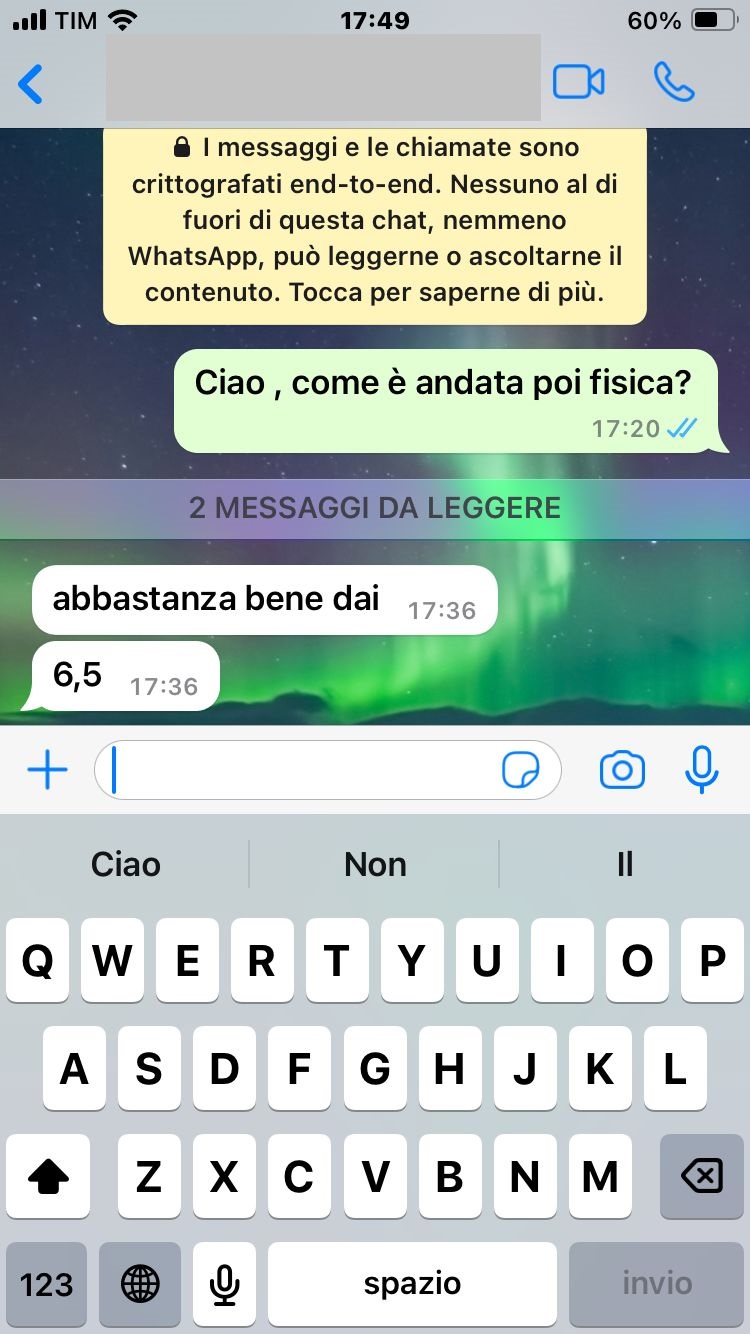This screenshot has width=750, height=1334.
Task: Open the end-to-end encryption notice
Action: click(x=375, y=220)
